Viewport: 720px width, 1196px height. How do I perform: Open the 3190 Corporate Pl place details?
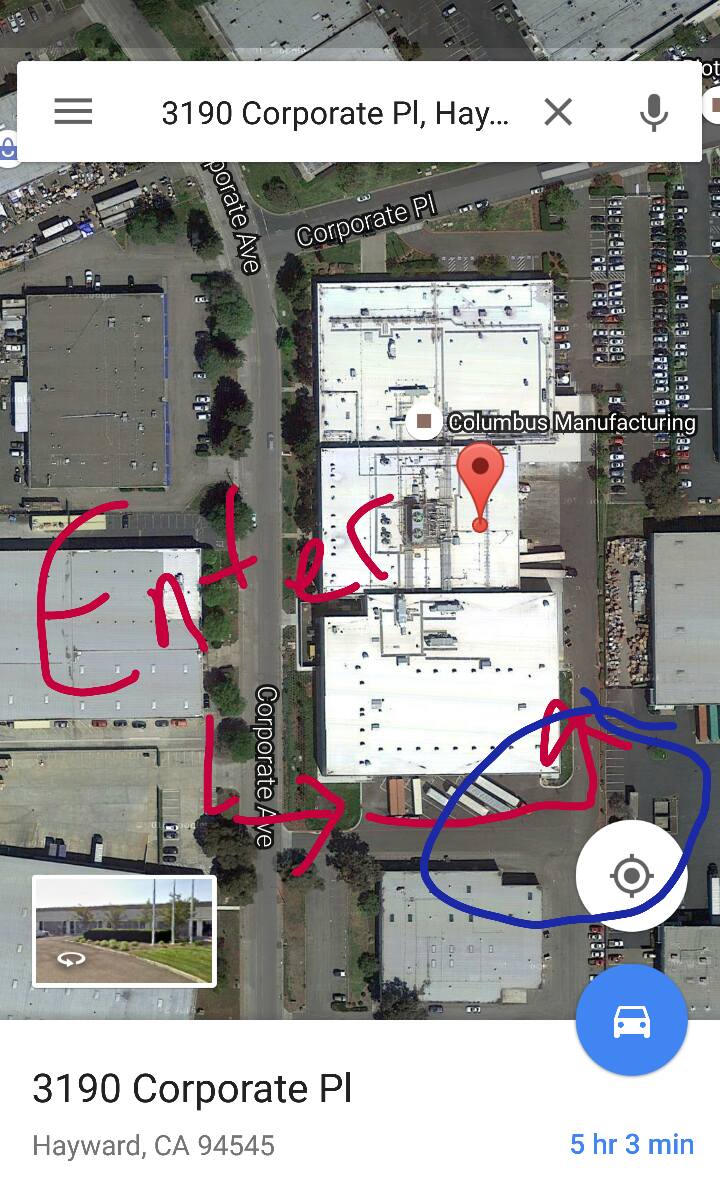pos(192,1088)
